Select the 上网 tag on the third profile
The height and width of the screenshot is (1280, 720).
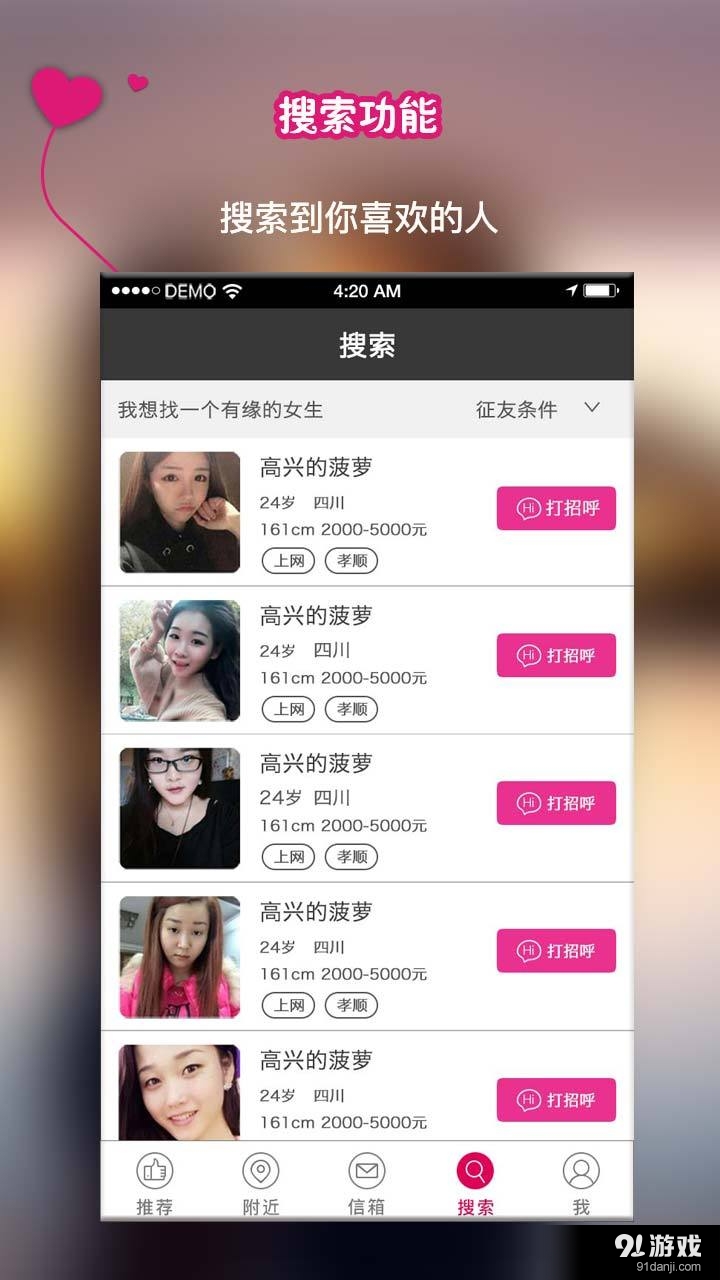pyautogui.click(x=289, y=857)
